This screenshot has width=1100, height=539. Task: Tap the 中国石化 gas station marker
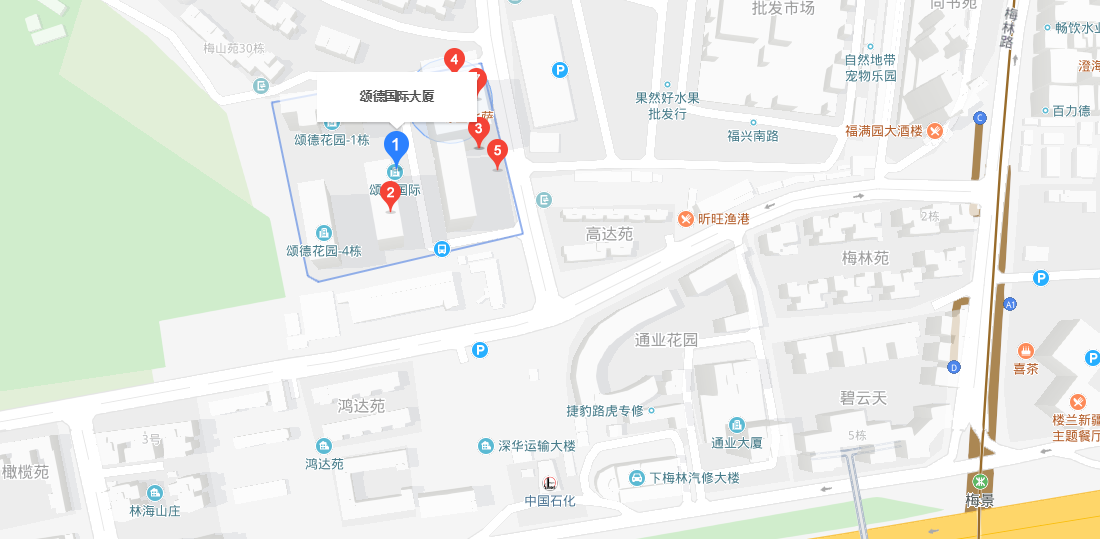tap(549, 482)
